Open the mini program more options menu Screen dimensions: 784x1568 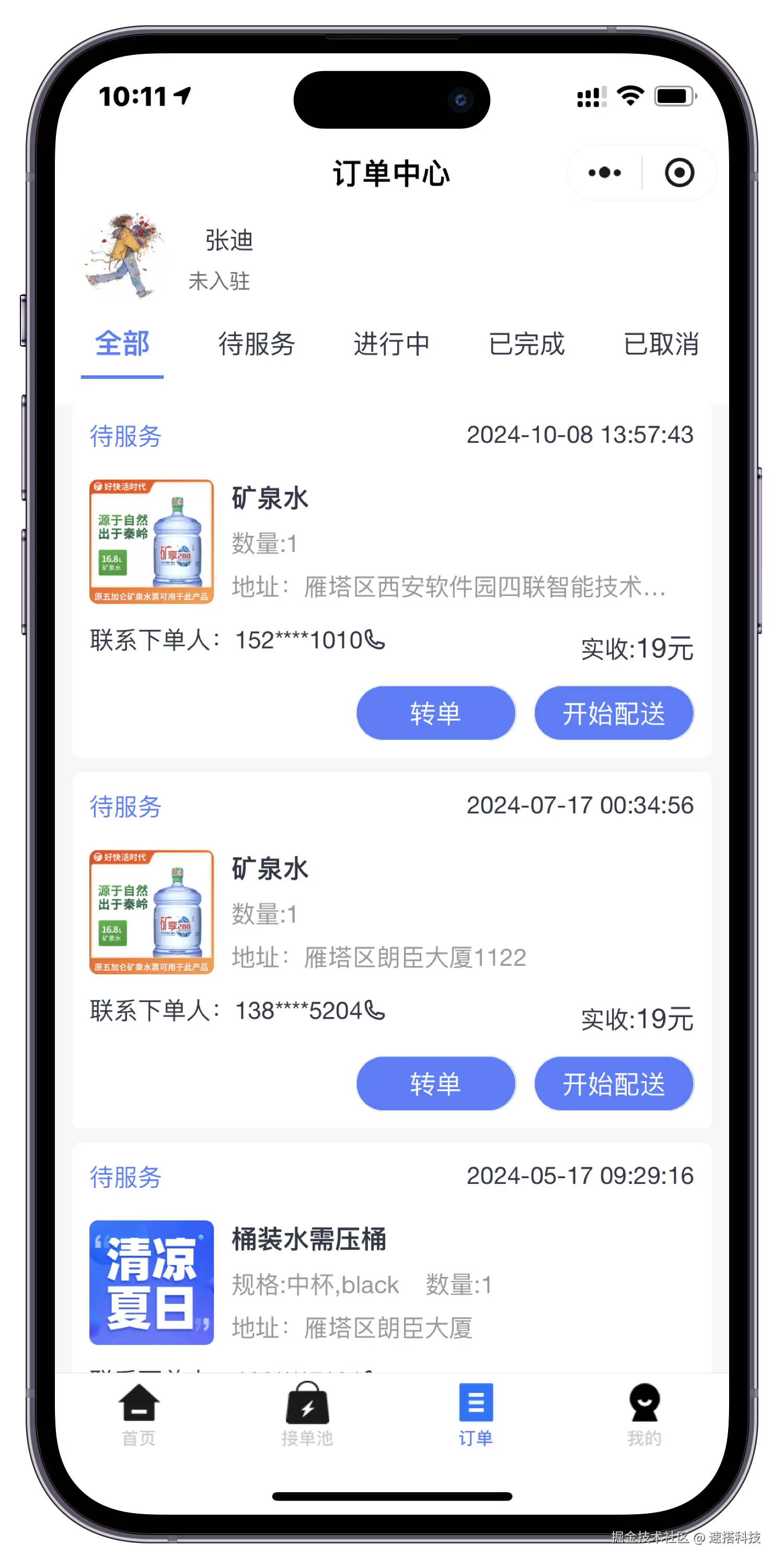tap(604, 173)
